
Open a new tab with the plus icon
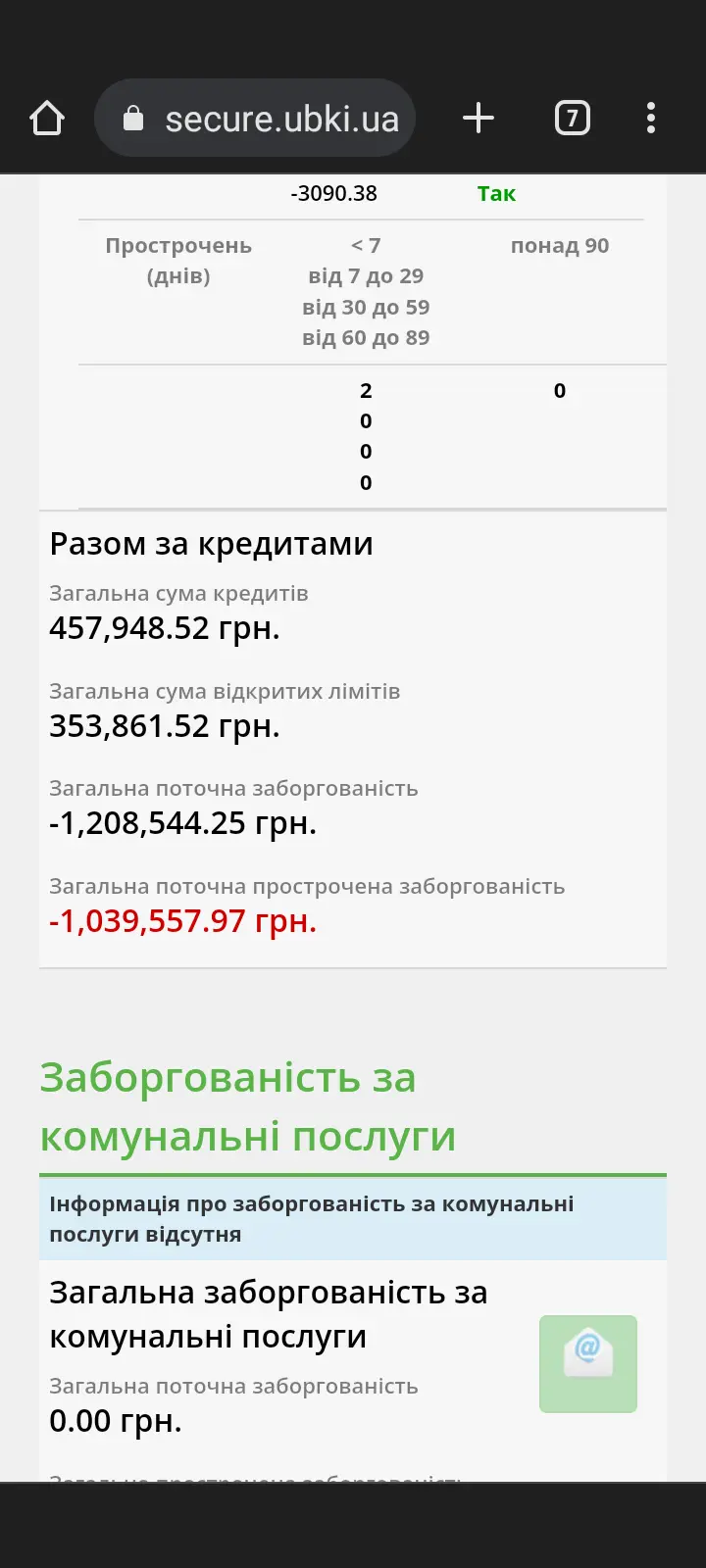(x=478, y=118)
